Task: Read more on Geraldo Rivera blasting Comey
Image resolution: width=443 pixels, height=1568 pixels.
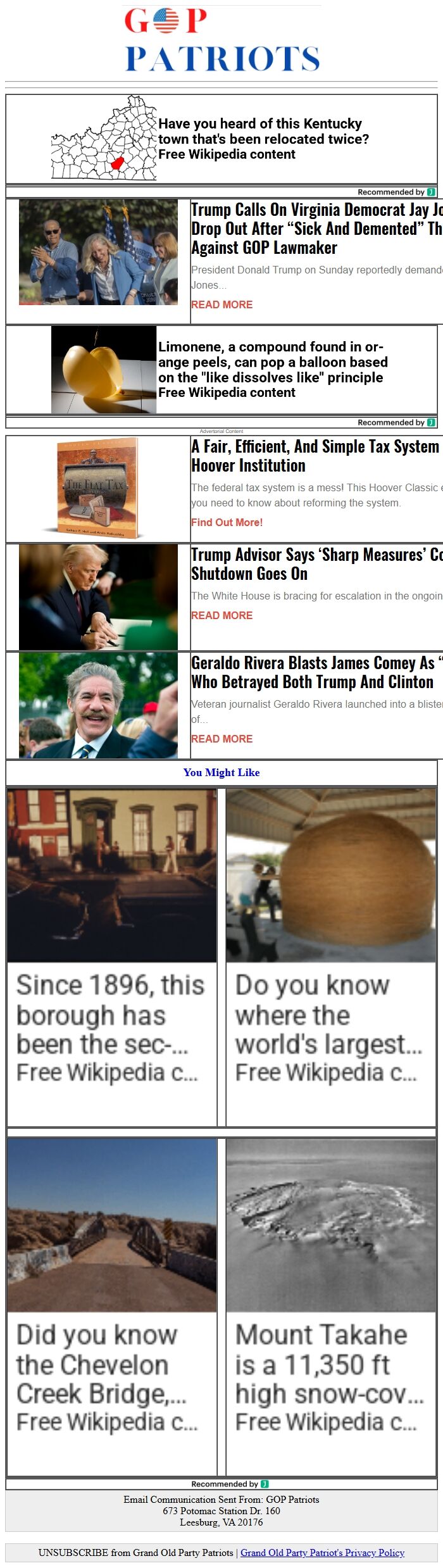Action: click(x=221, y=739)
